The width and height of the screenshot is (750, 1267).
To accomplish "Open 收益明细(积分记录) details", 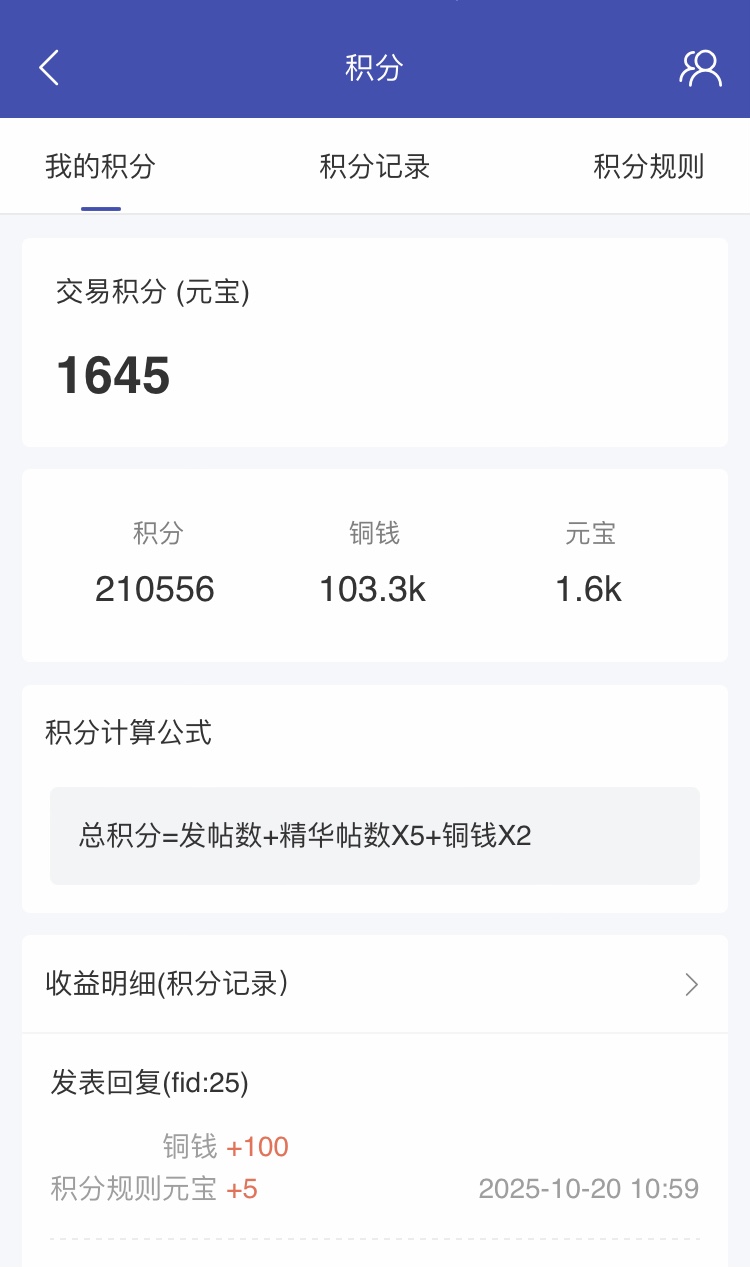I will pos(374,985).
